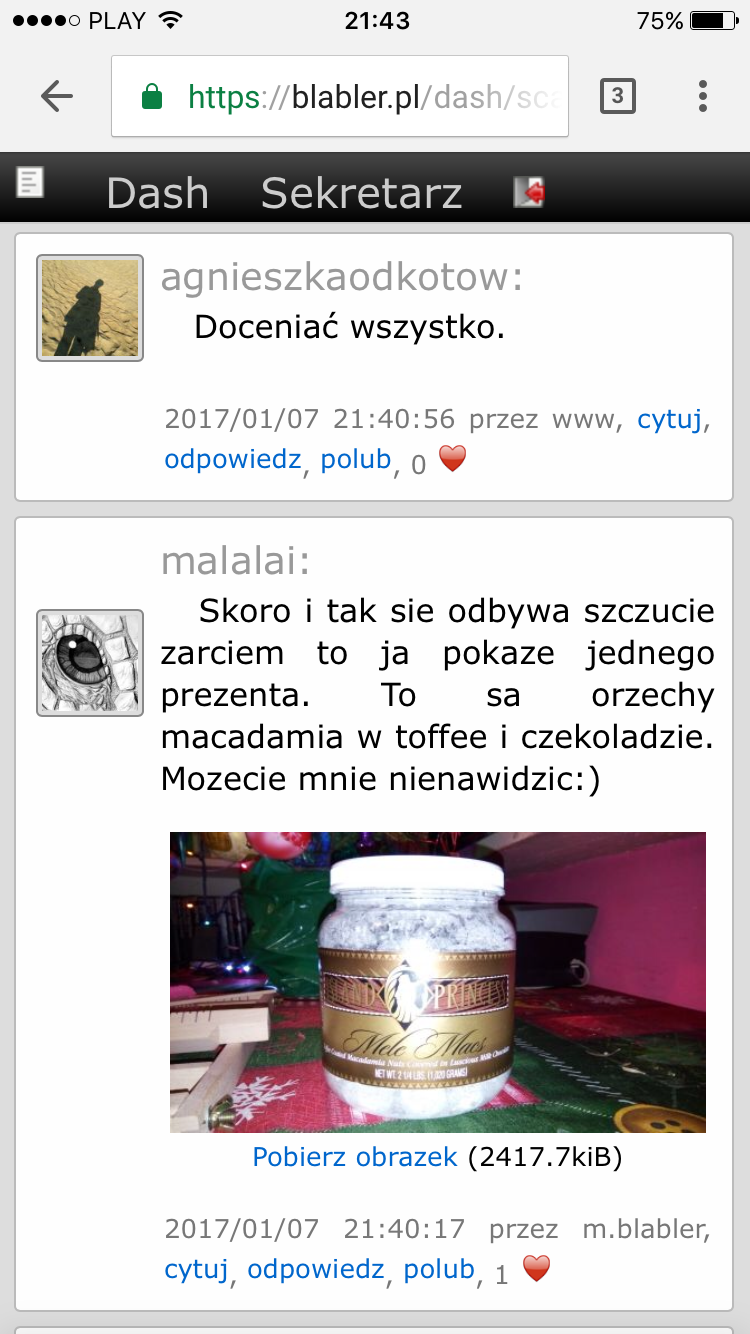Open malalai's avatar
Screen dimensions: 750x1334
tap(90, 662)
